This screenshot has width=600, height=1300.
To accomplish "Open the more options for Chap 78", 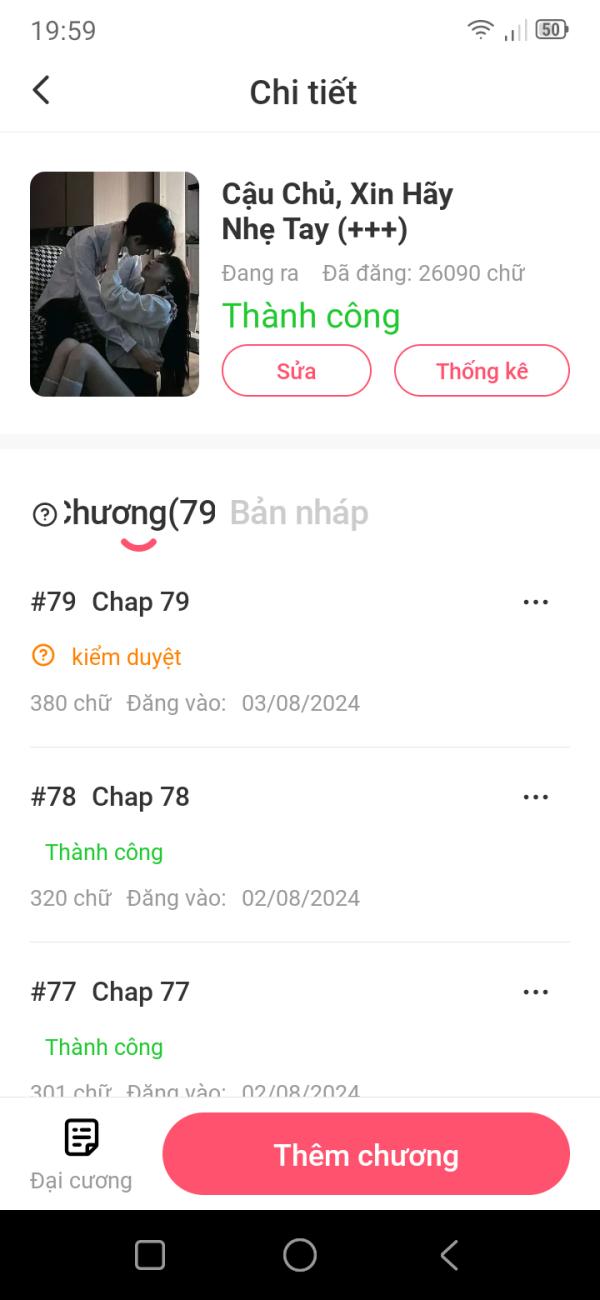I will tap(536, 797).
